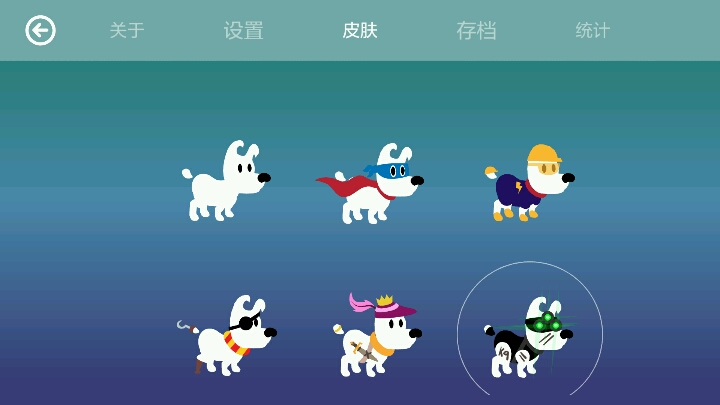Select the plain white dog skin
The height and width of the screenshot is (405, 720).
point(225,182)
